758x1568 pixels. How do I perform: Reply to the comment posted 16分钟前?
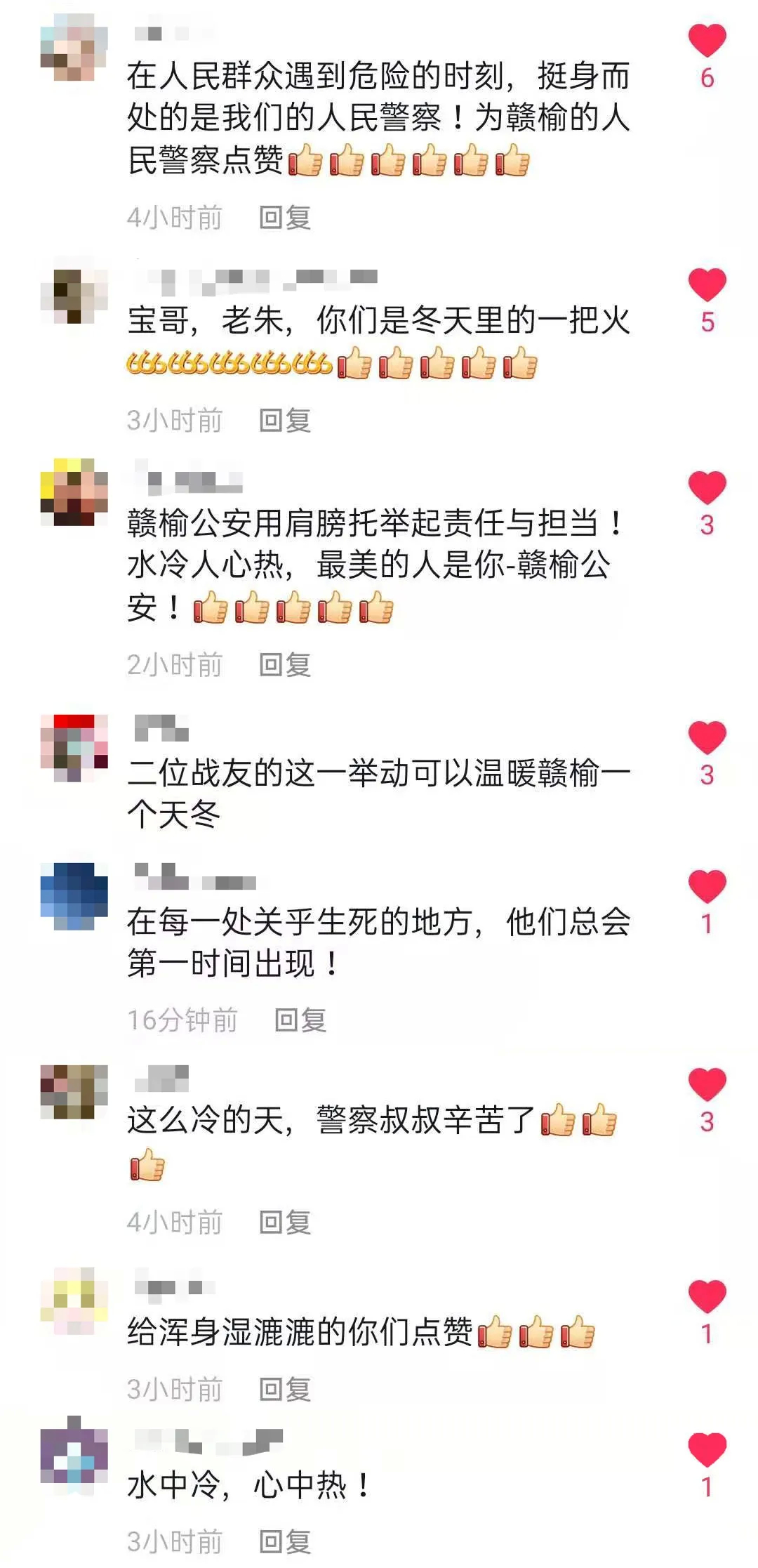(300, 1020)
